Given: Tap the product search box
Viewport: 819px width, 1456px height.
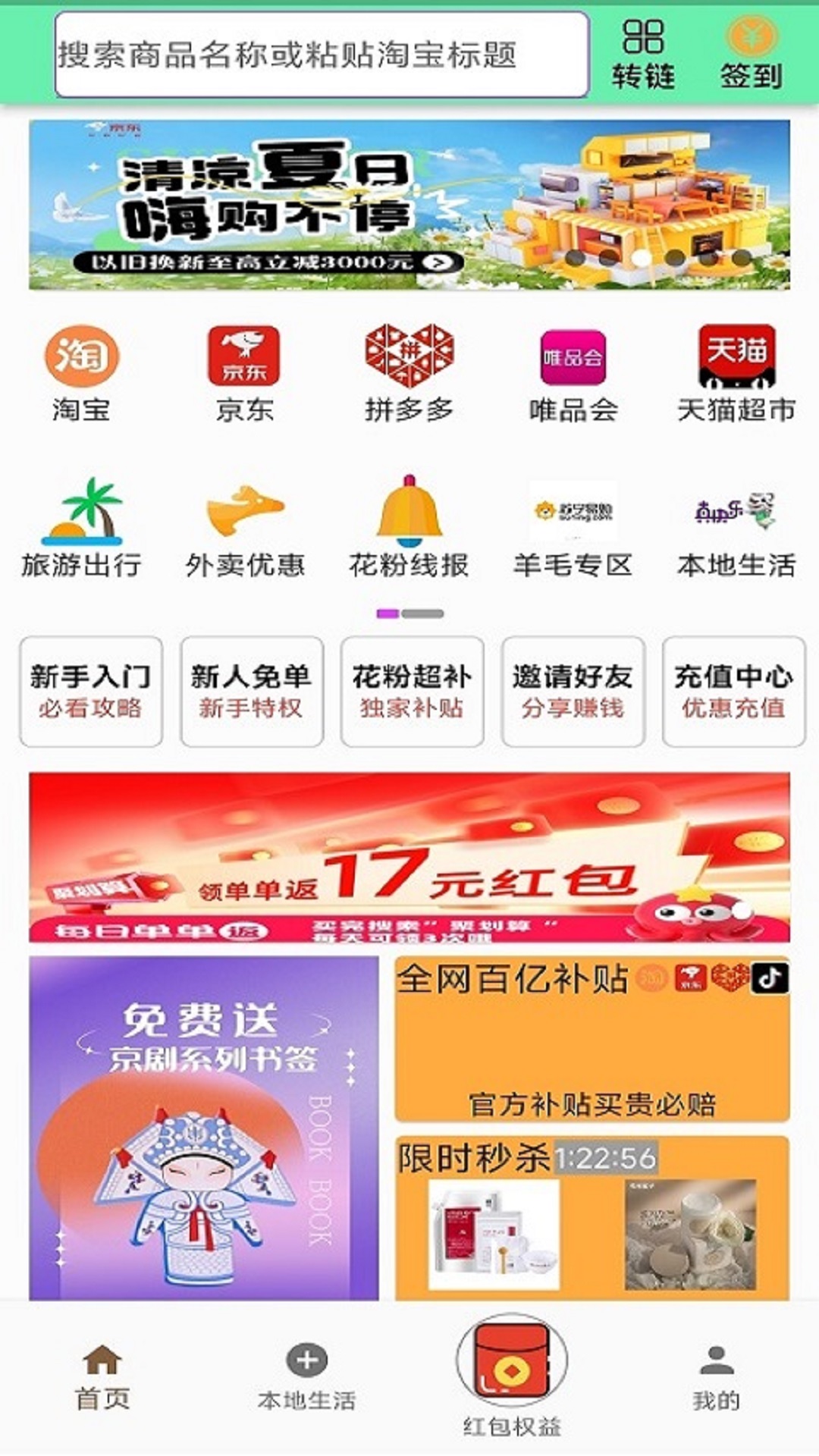Looking at the screenshot, I should coord(322,55).
